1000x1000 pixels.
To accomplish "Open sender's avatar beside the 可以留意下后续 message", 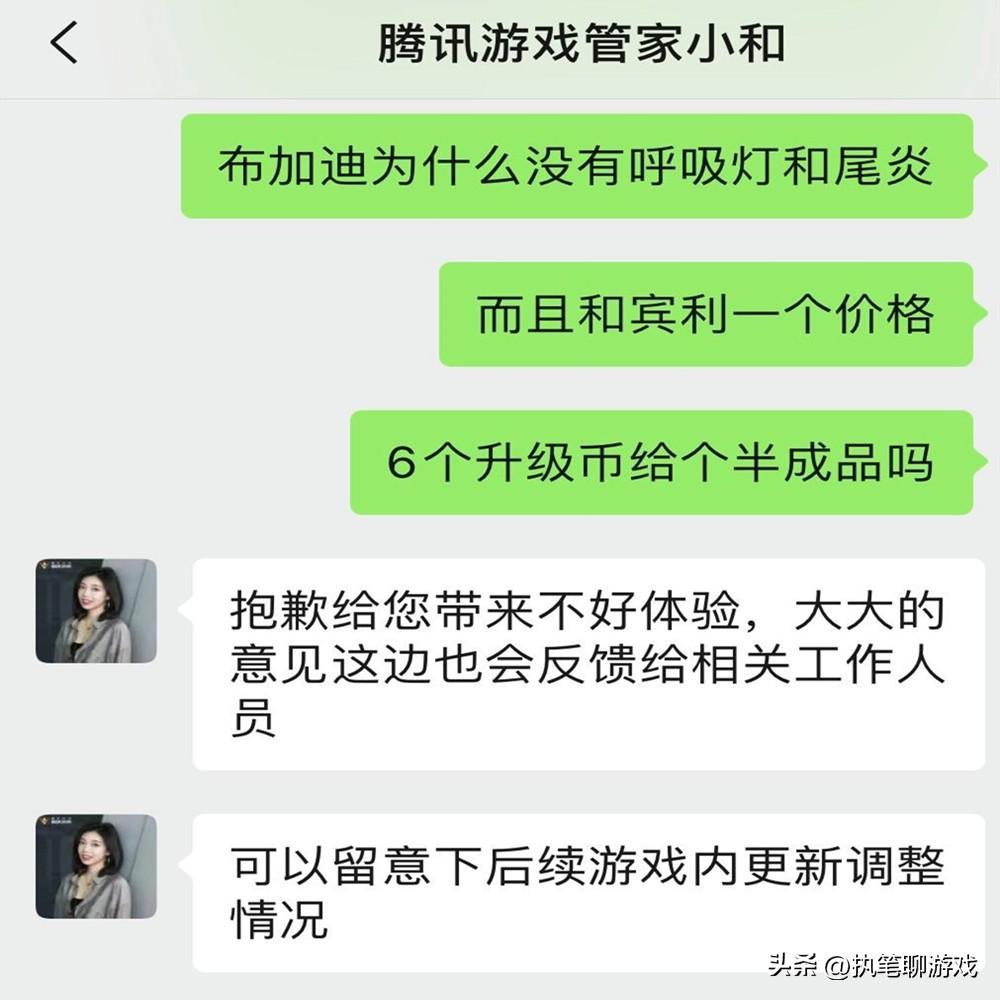I will tap(96, 867).
